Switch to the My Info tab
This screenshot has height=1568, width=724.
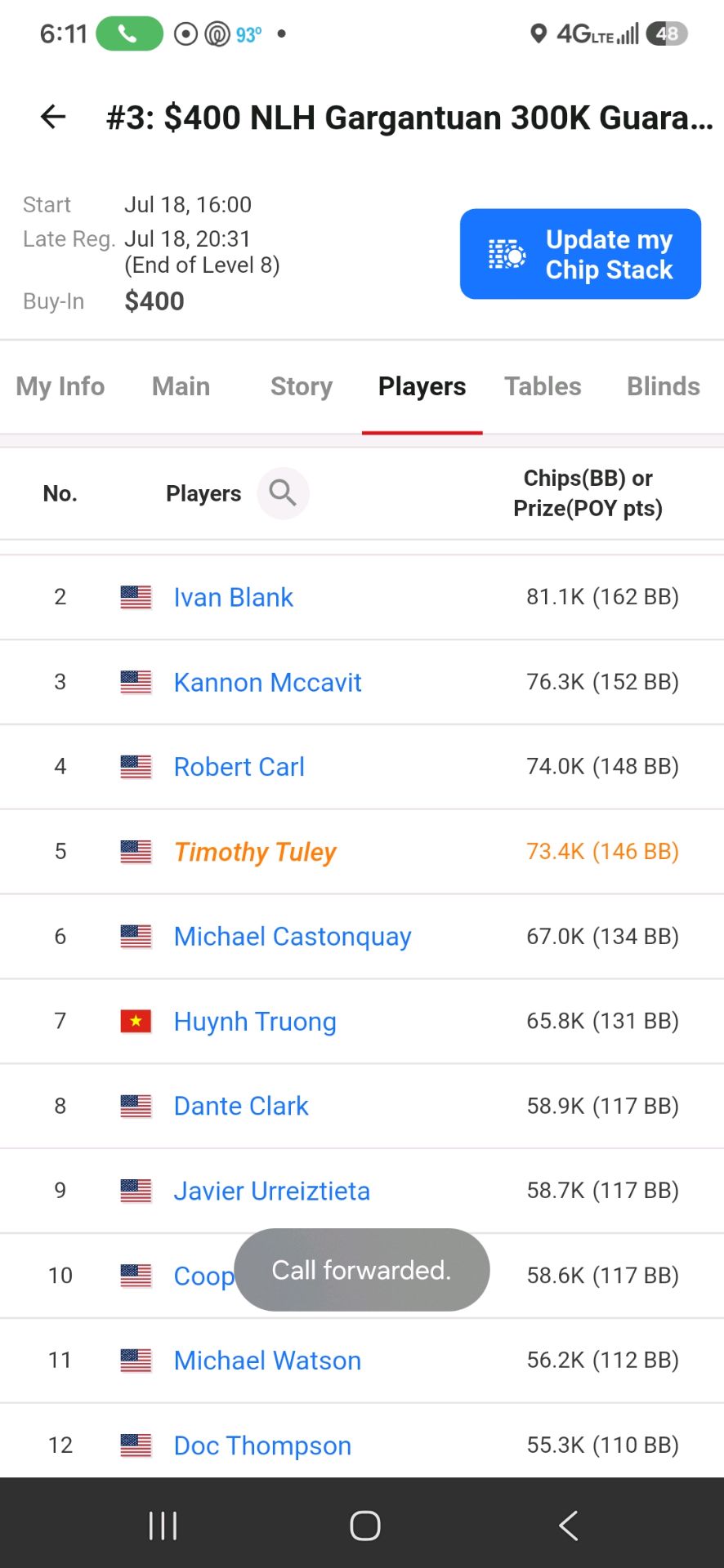coord(60,386)
